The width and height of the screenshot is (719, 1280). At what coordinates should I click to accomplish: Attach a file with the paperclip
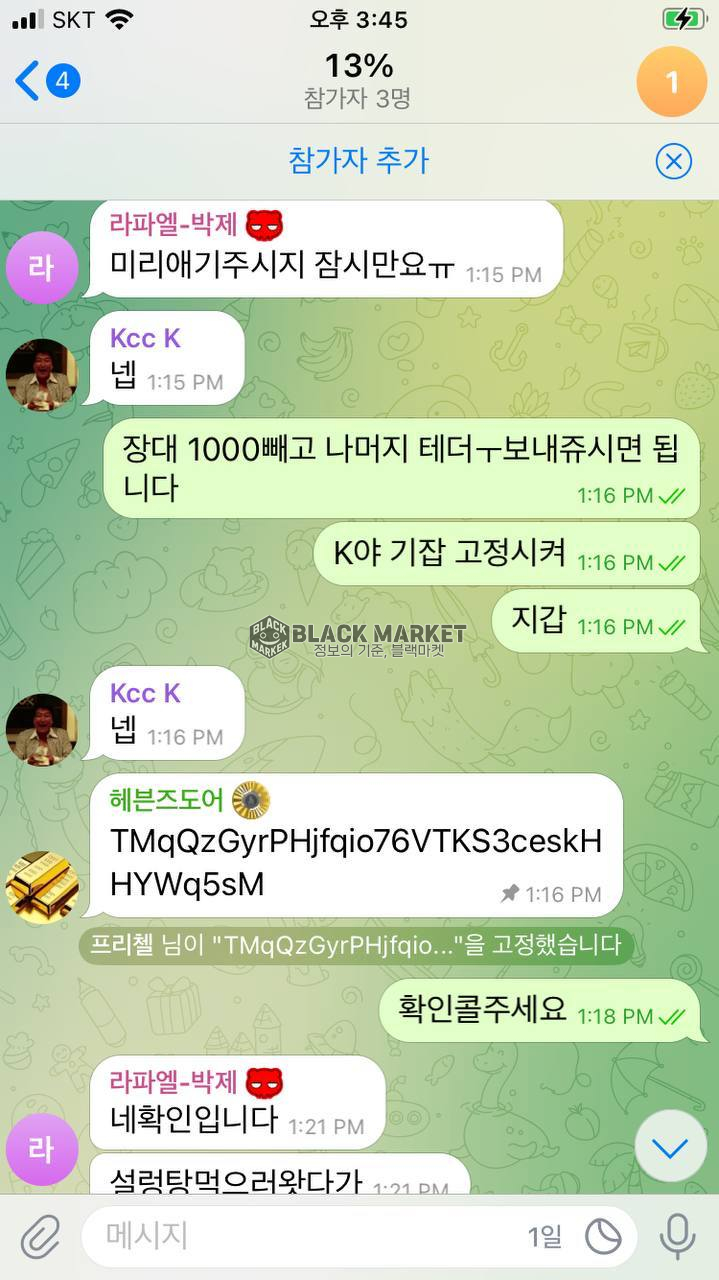[41, 1237]
